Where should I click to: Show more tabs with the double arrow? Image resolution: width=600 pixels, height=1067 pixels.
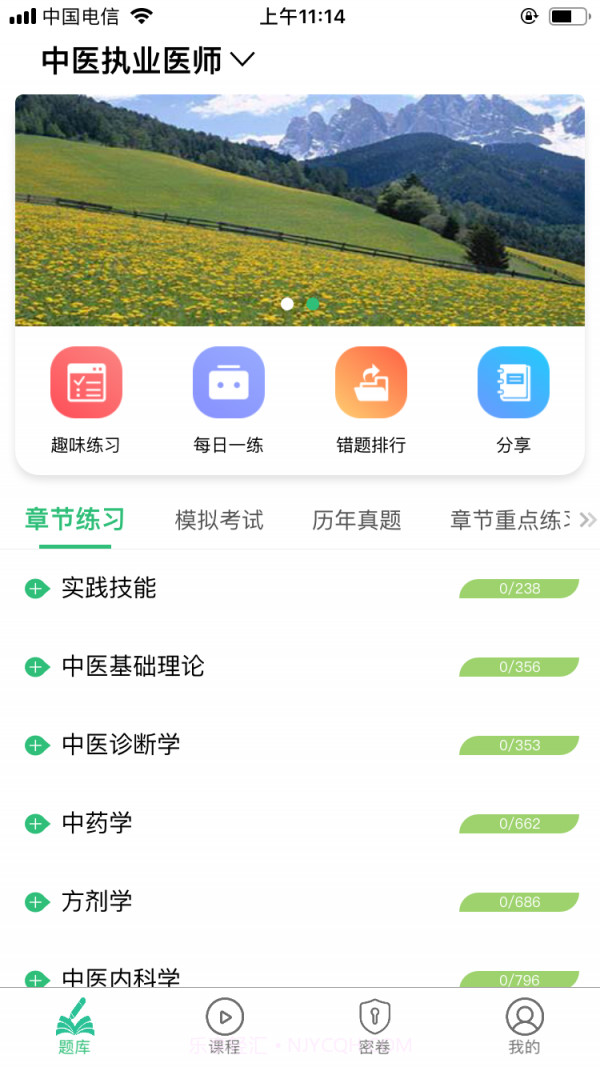click(x=588, y=520)
